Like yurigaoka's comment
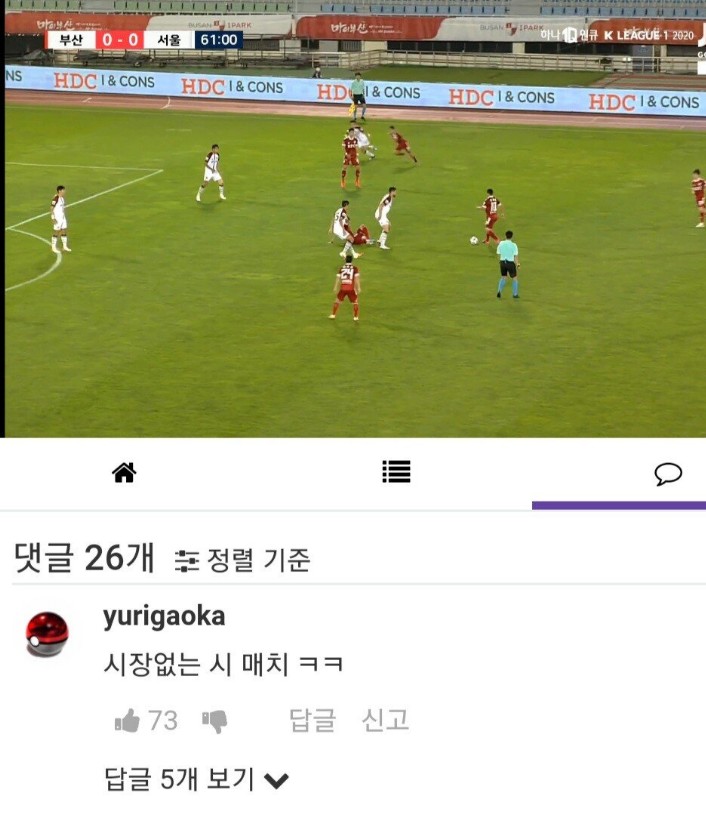The height and width of the screenshot is (813, 706). click(x=128, y=721)
